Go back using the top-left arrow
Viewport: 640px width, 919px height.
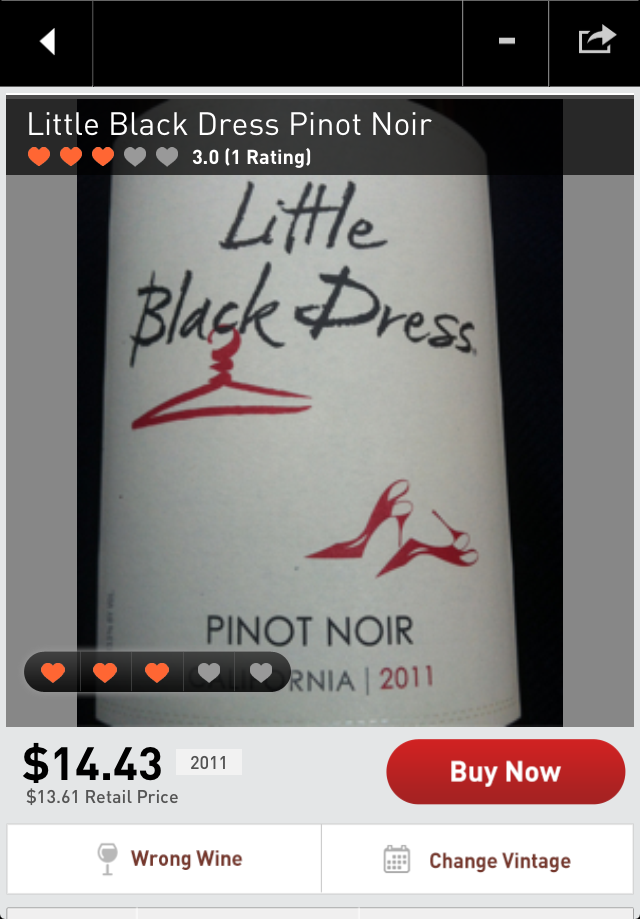(x=46, y=42)
